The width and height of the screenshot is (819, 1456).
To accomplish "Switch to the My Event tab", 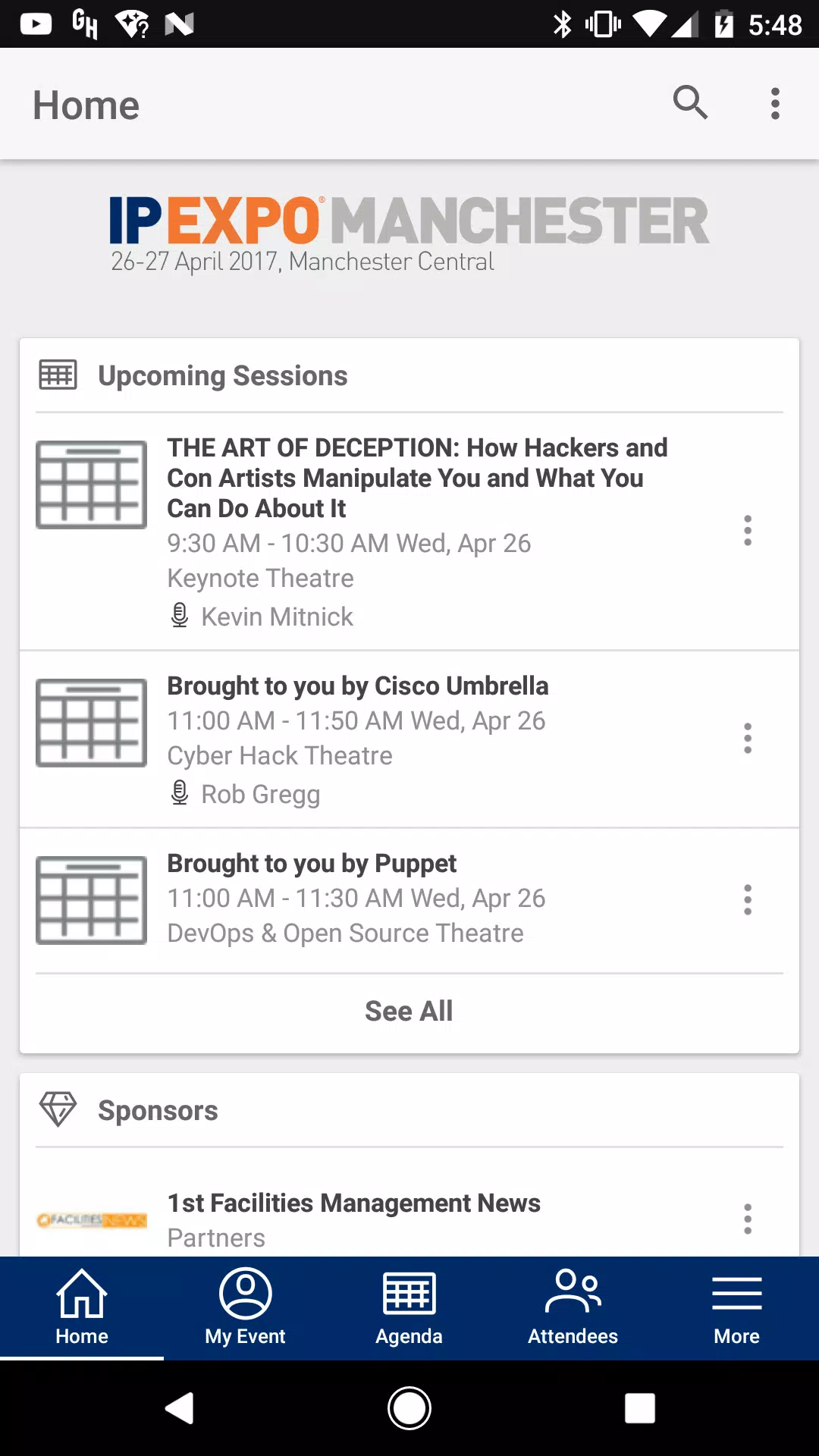I will tap(246, 1308).
